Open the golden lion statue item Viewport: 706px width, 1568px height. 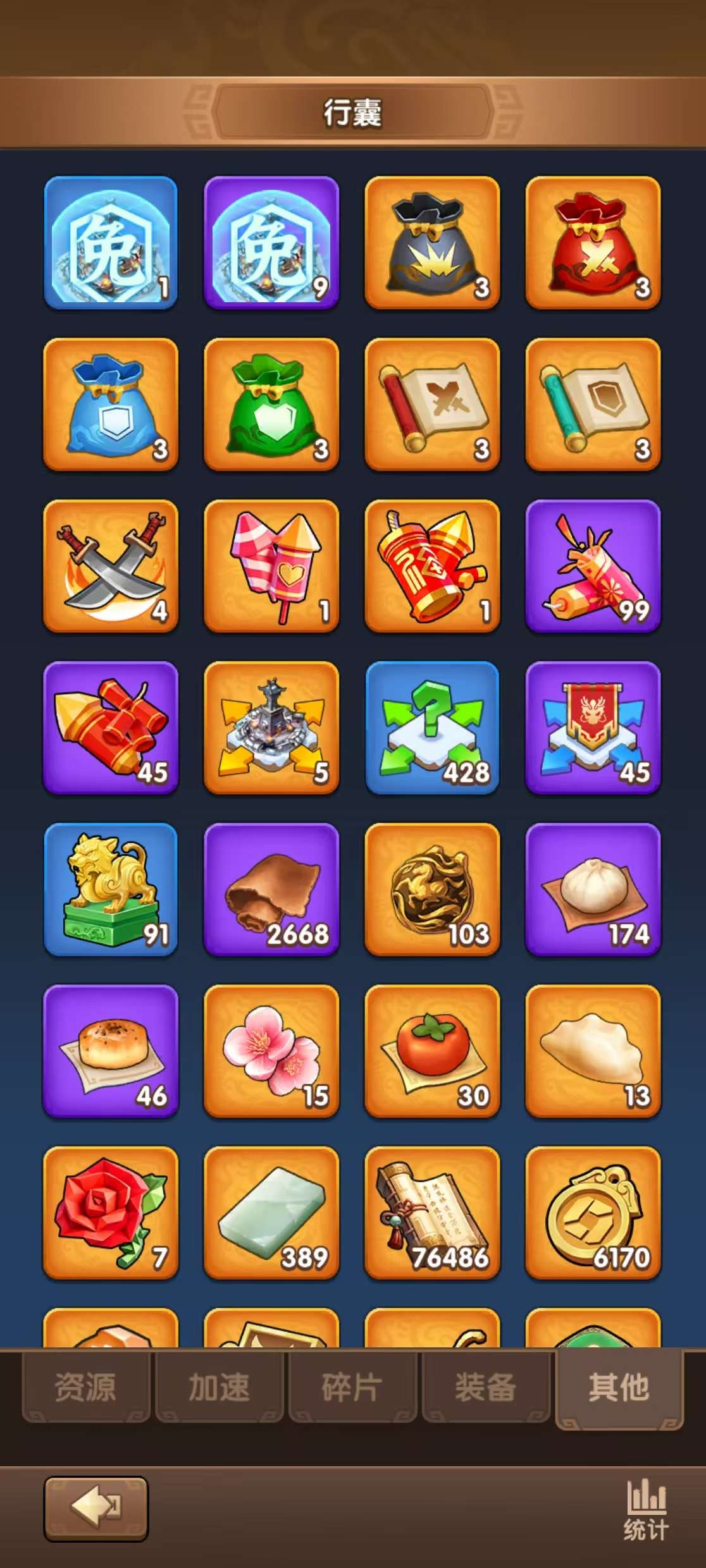tap(111, 889)
